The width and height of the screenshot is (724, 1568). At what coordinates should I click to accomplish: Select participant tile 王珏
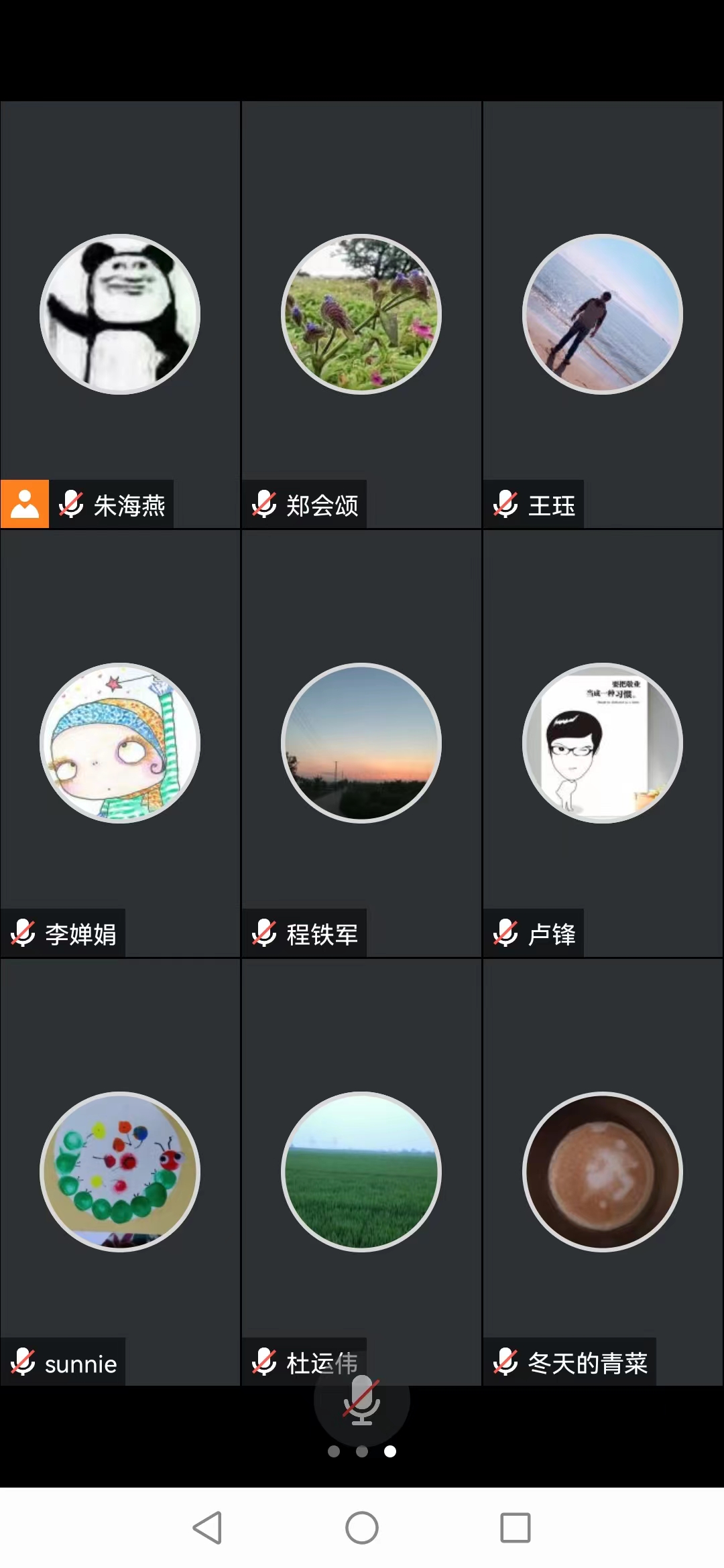tap(603, 315)
